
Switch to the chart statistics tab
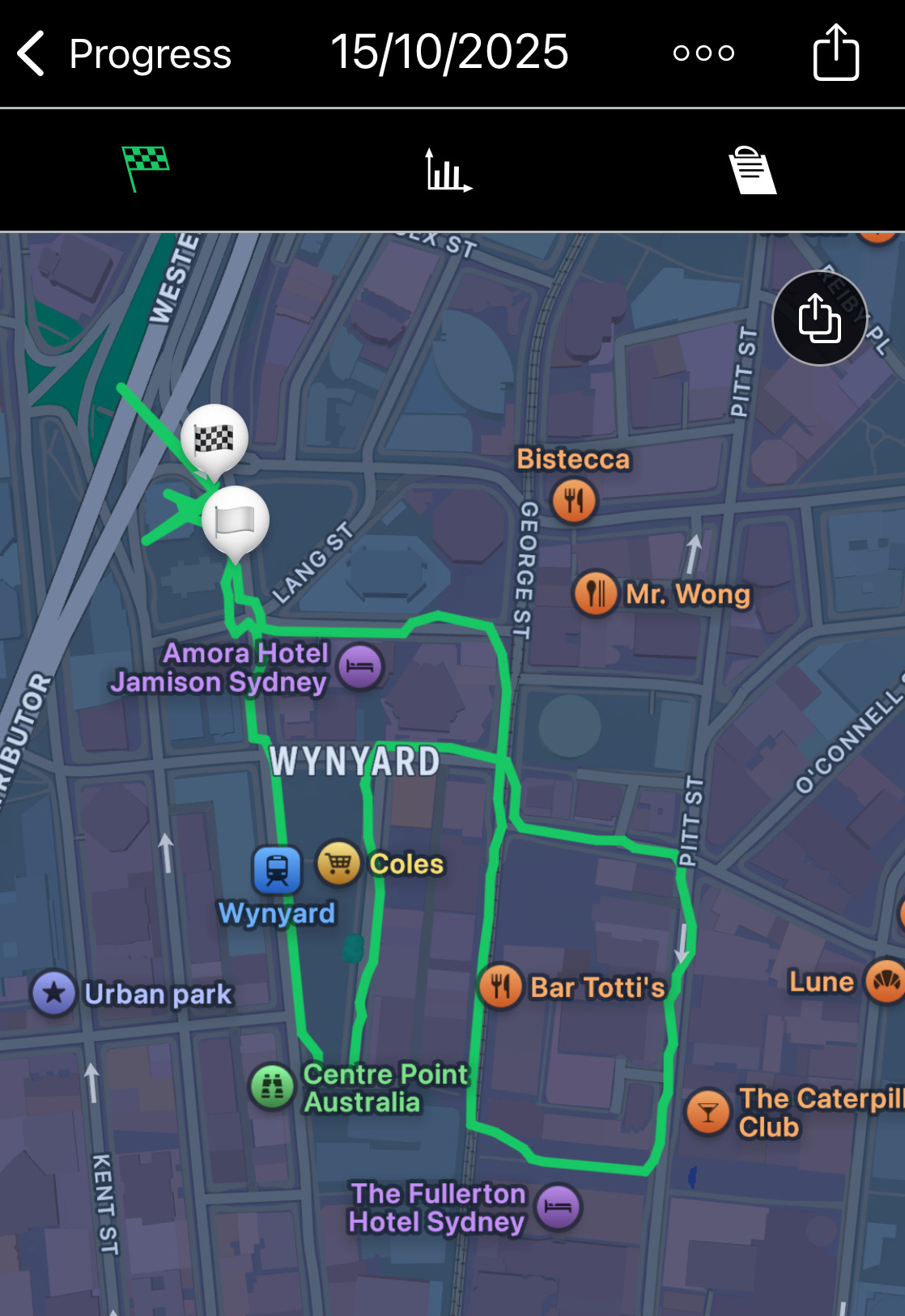pyautogui.click(x=448, y=170)
